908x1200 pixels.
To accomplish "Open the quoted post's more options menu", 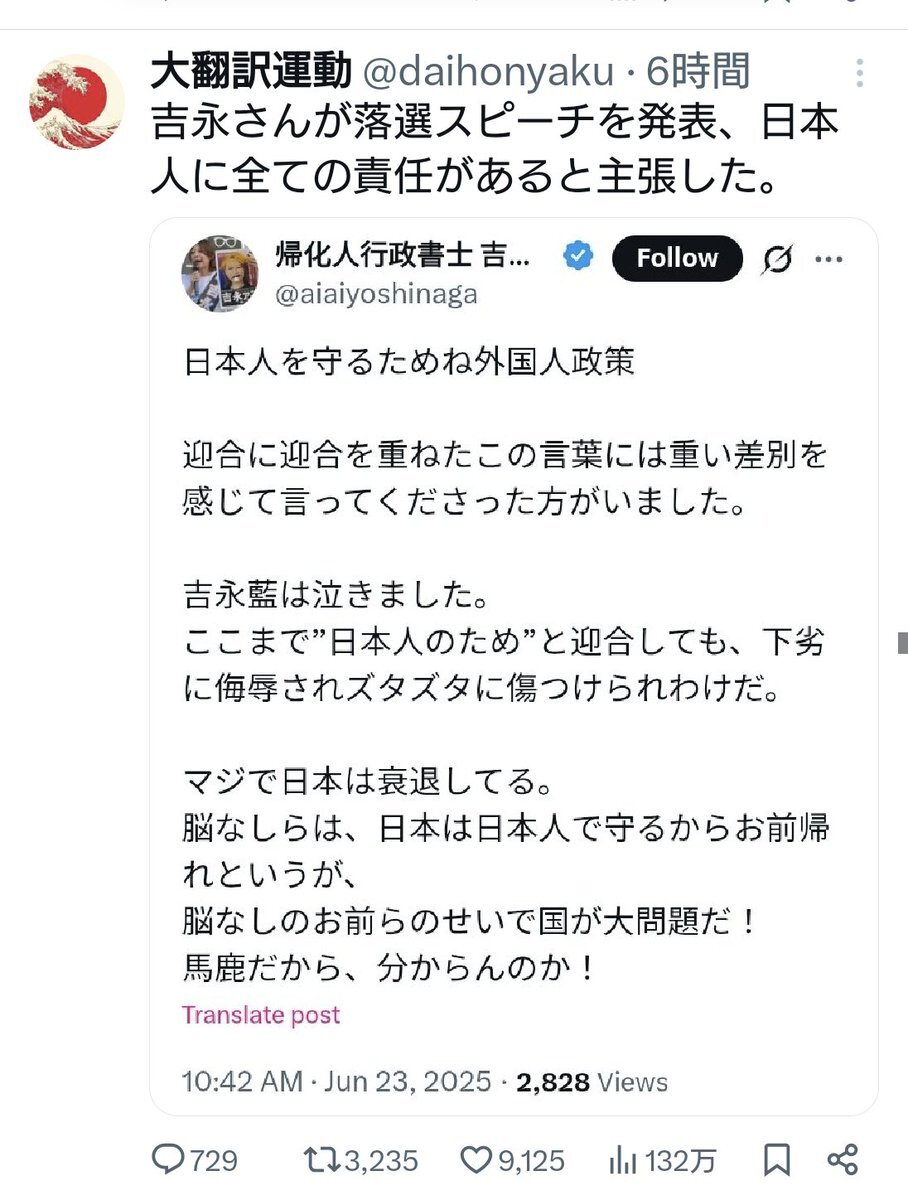I will tap(830, 258).
